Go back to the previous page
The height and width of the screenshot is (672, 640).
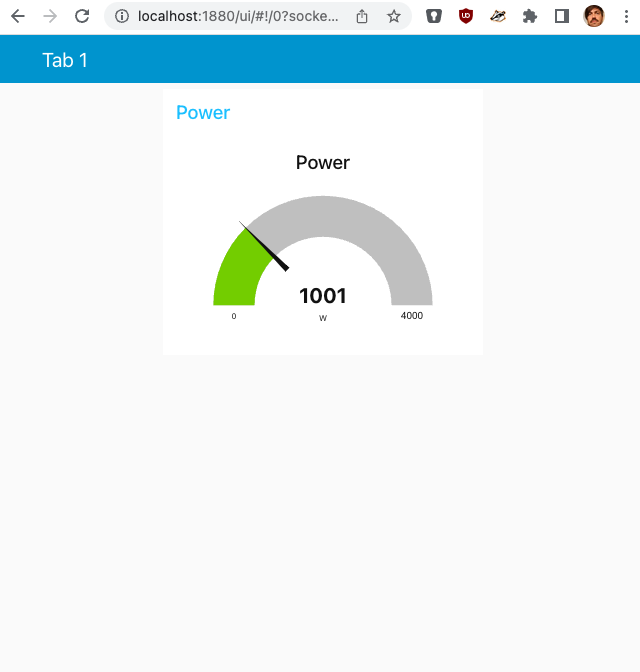(x=18, y=16)
